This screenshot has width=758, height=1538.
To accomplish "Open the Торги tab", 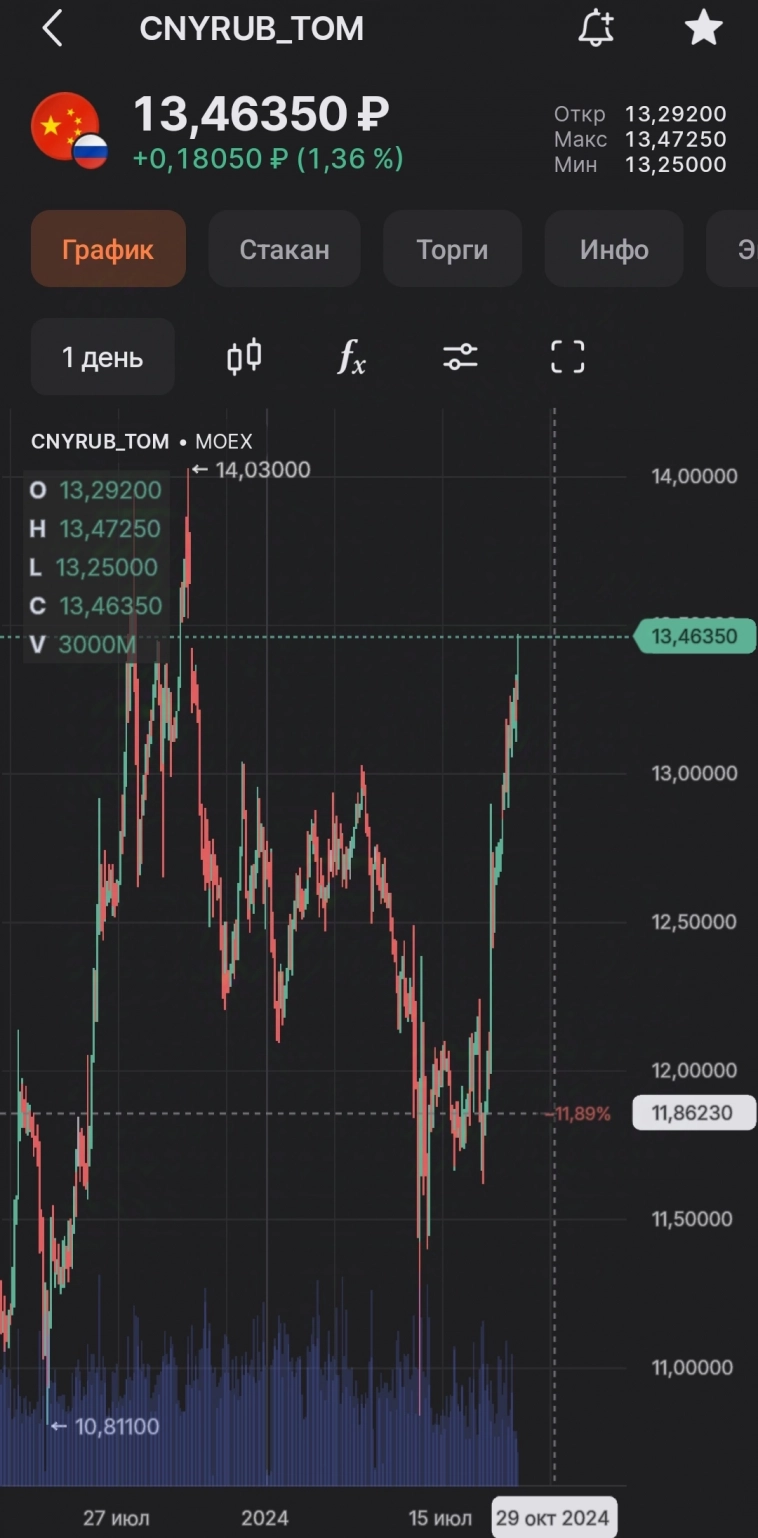I will [x=452, y=249].
